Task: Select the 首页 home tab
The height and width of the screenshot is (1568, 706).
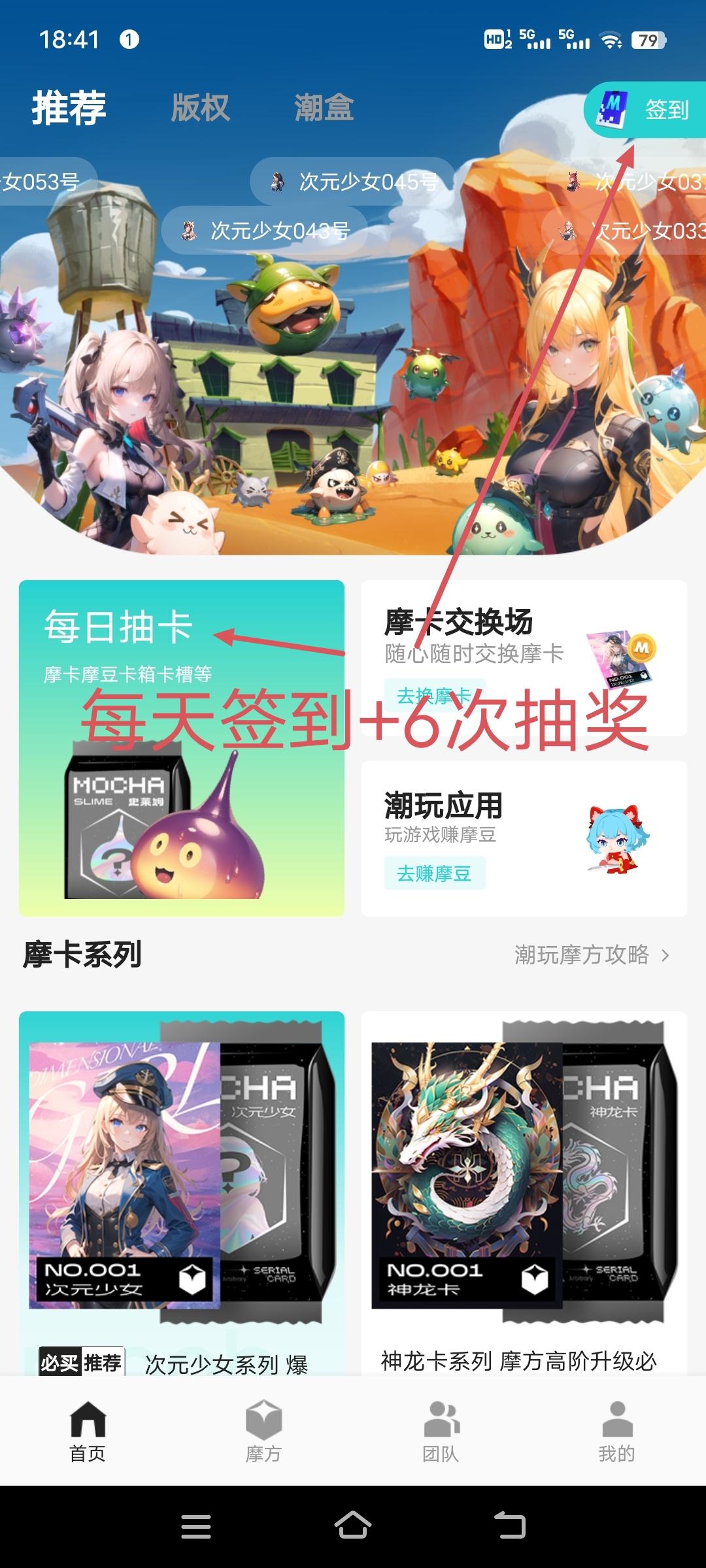Action: click(x=88, y=1431)
